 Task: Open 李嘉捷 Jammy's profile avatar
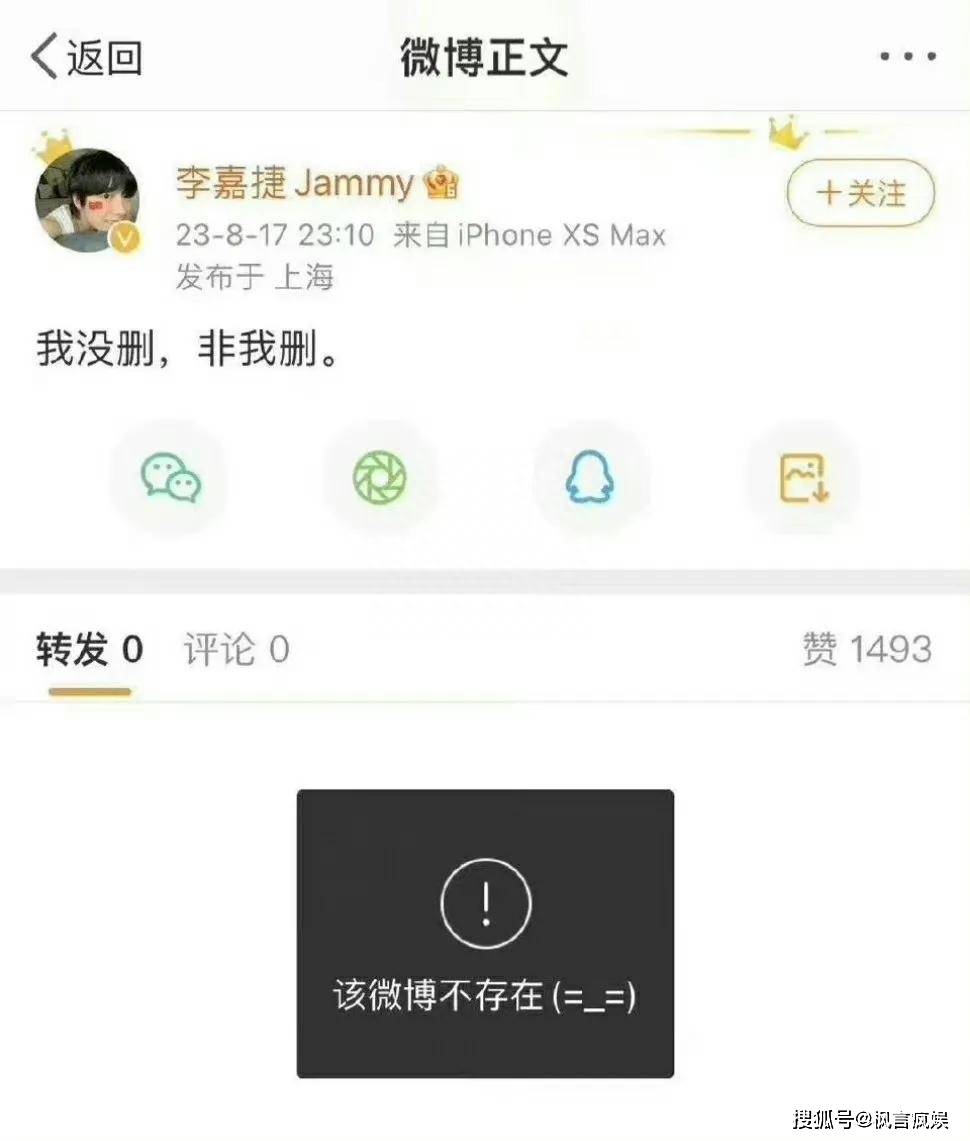click(x=87, y=200)
